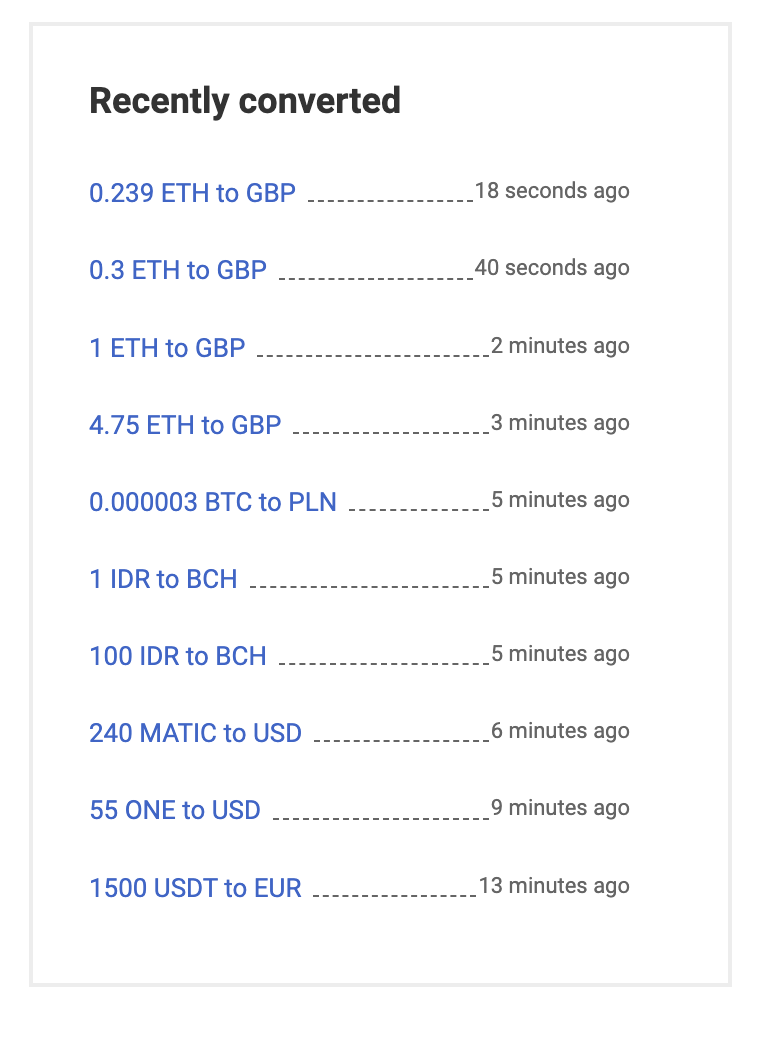Select the 55 ONE to USD conversion
The width and height of the screenshot is (760, 1038).
coord(175,810)
